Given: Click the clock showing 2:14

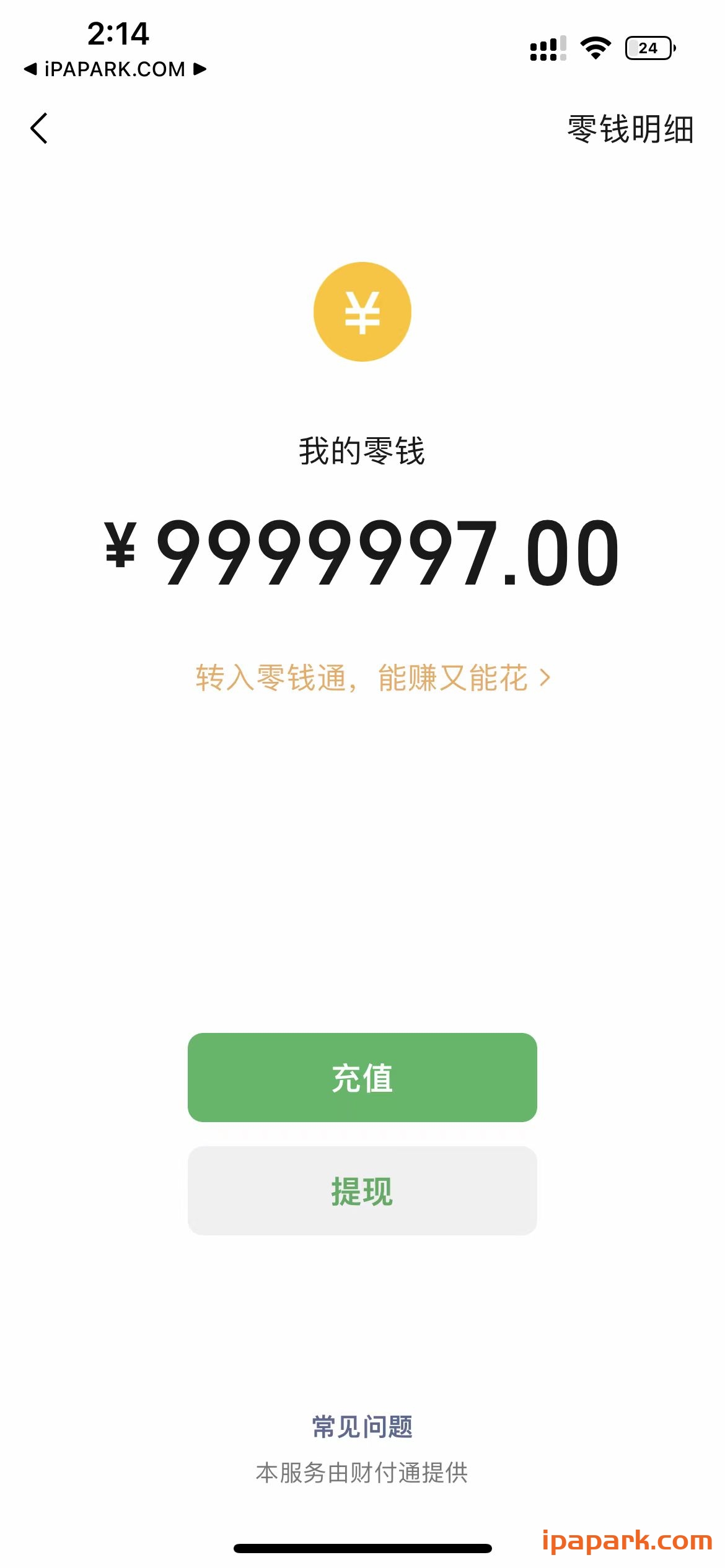Looking at the screenshot, I should 118,34.
